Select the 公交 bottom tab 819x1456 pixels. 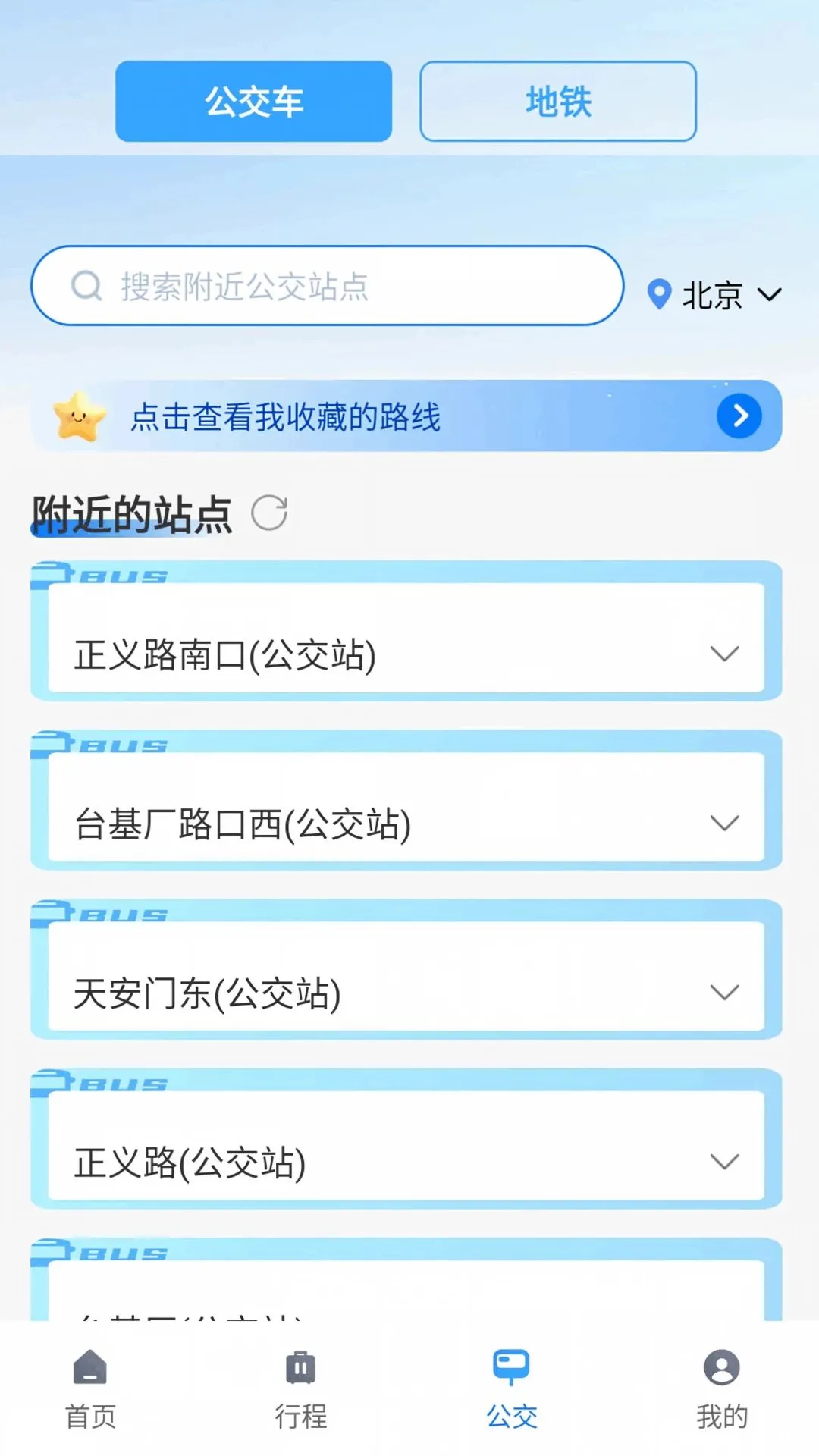512,1389
